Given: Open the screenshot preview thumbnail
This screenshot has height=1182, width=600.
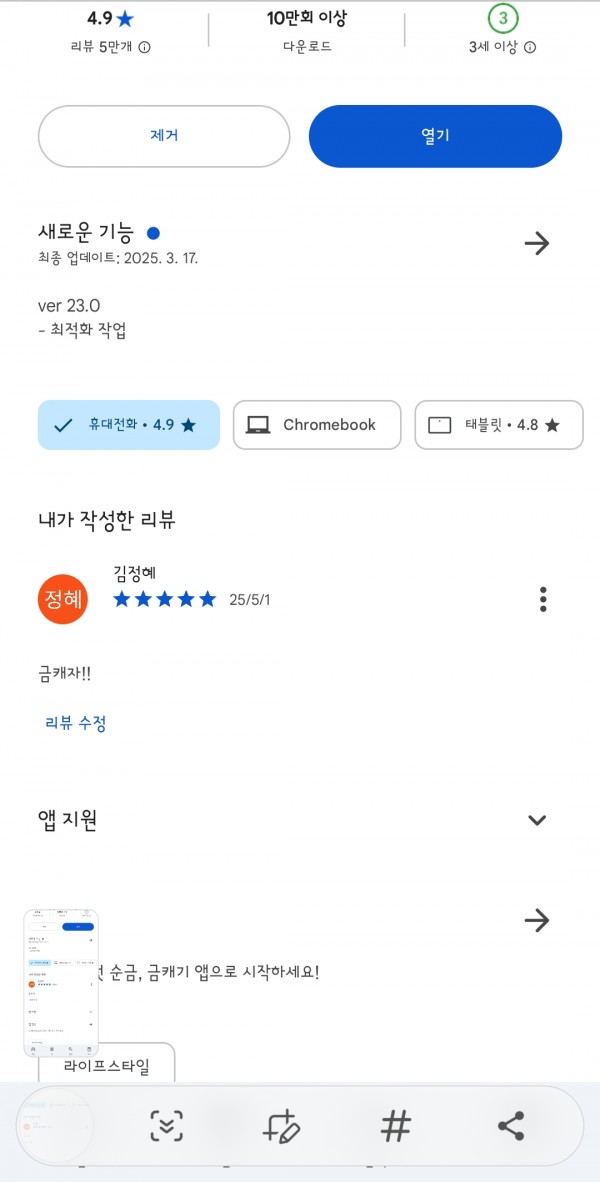Looking at the screenshot, I should pos(61,983).
